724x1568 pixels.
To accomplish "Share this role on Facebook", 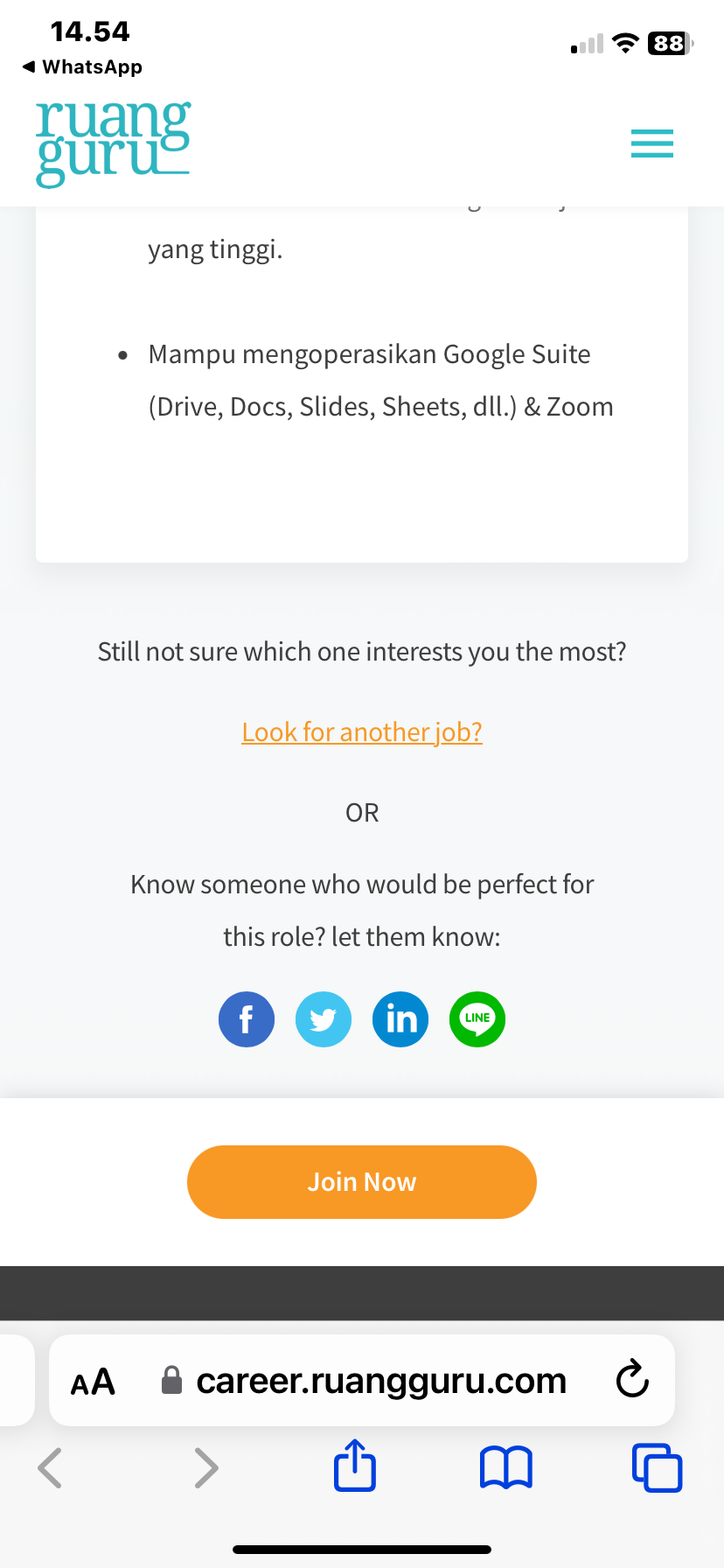I will [247, 1019].
